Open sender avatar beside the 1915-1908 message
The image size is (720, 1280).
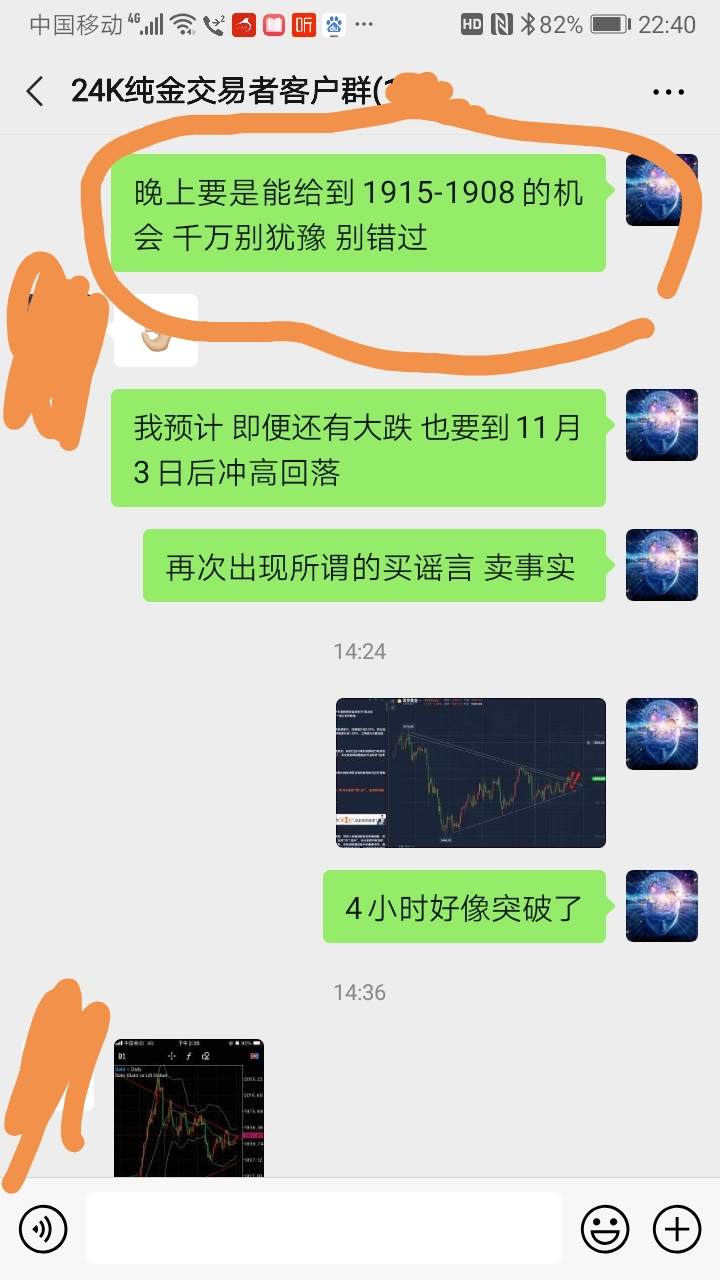[x=661, y=190]
